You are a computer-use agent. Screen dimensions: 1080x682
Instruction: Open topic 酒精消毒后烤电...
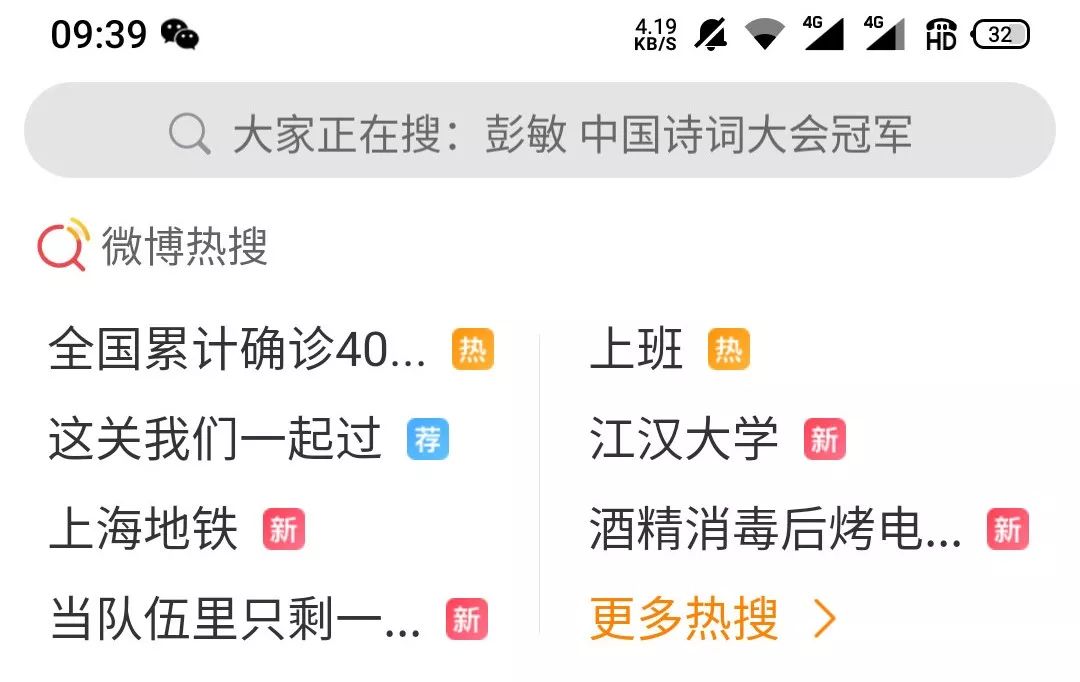775,530
